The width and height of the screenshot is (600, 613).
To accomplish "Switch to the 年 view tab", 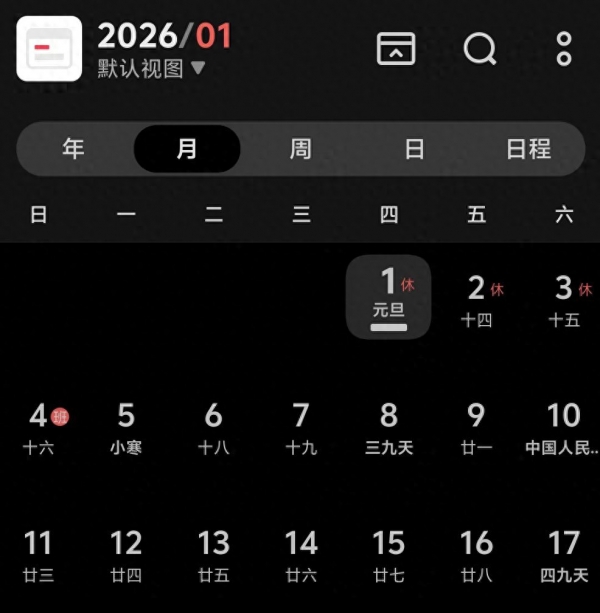I will [74, 149].
